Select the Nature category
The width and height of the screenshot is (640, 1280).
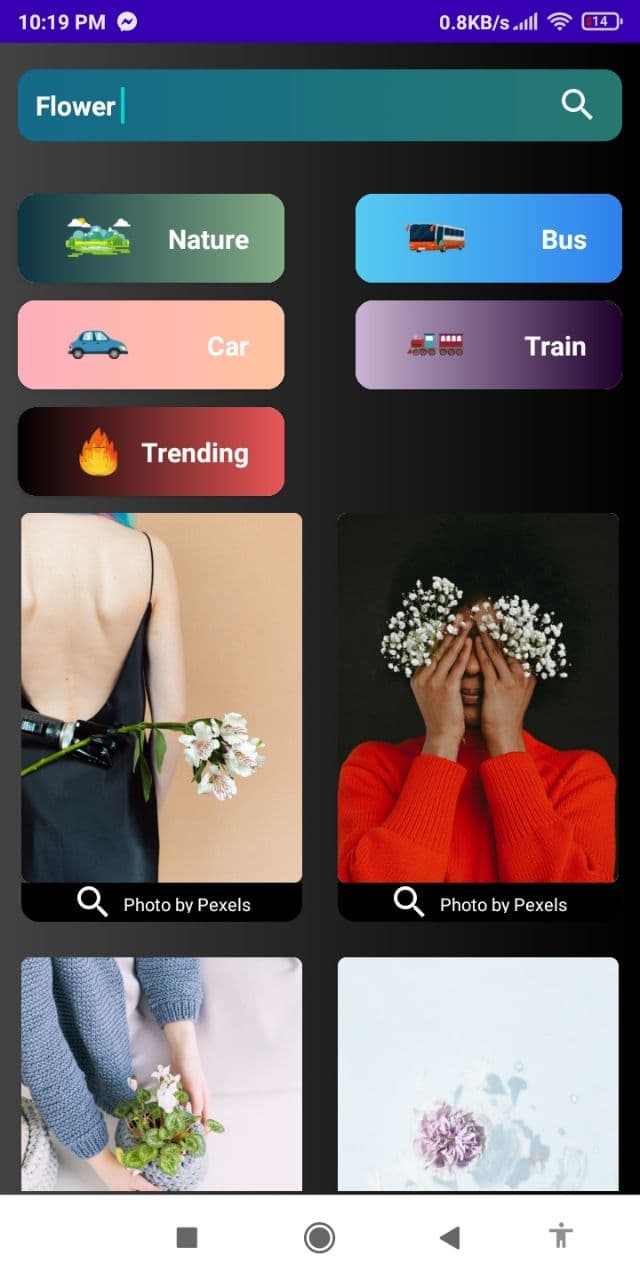(151, 239)
